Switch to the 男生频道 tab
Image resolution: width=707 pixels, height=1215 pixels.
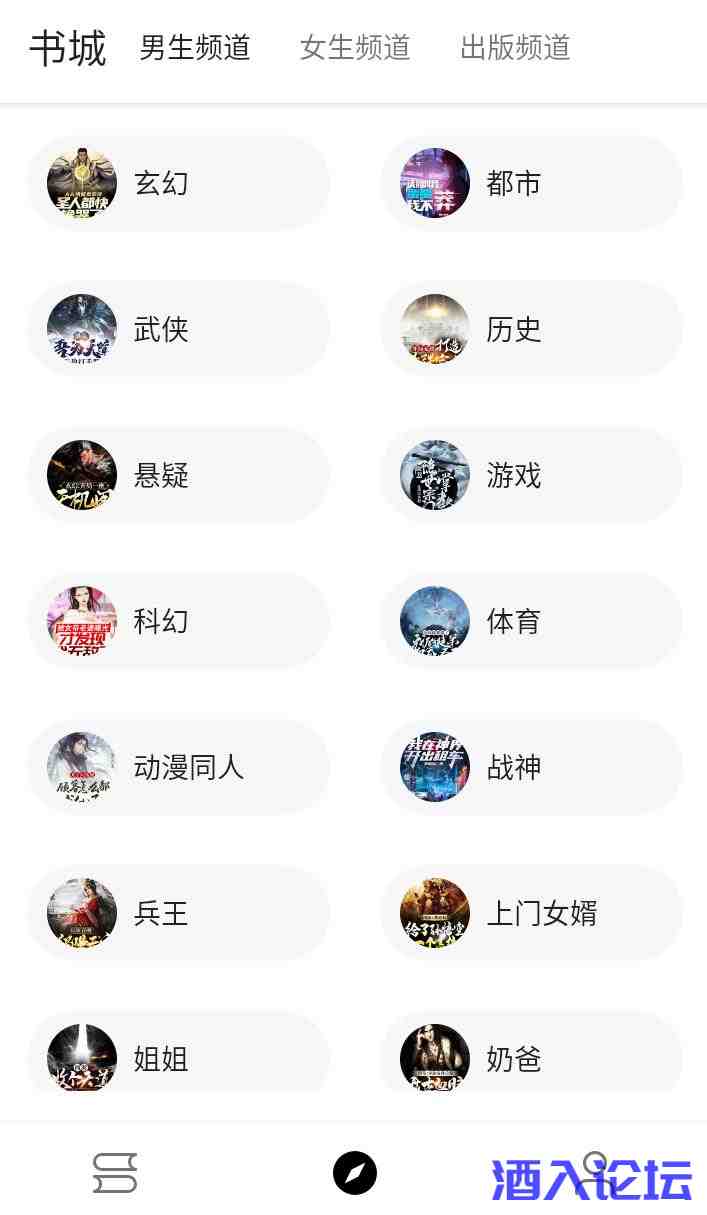(x=195, y=47)
